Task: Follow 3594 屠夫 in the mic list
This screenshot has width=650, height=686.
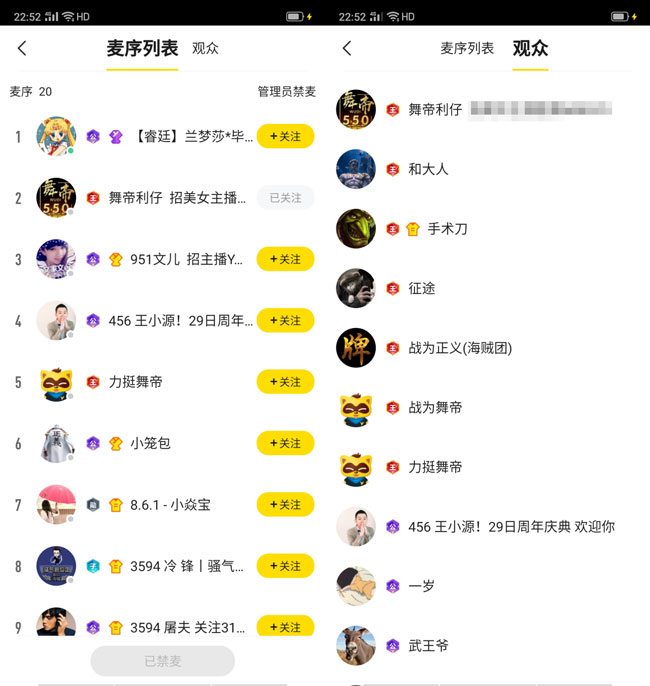Action: [x=285, y=626]
